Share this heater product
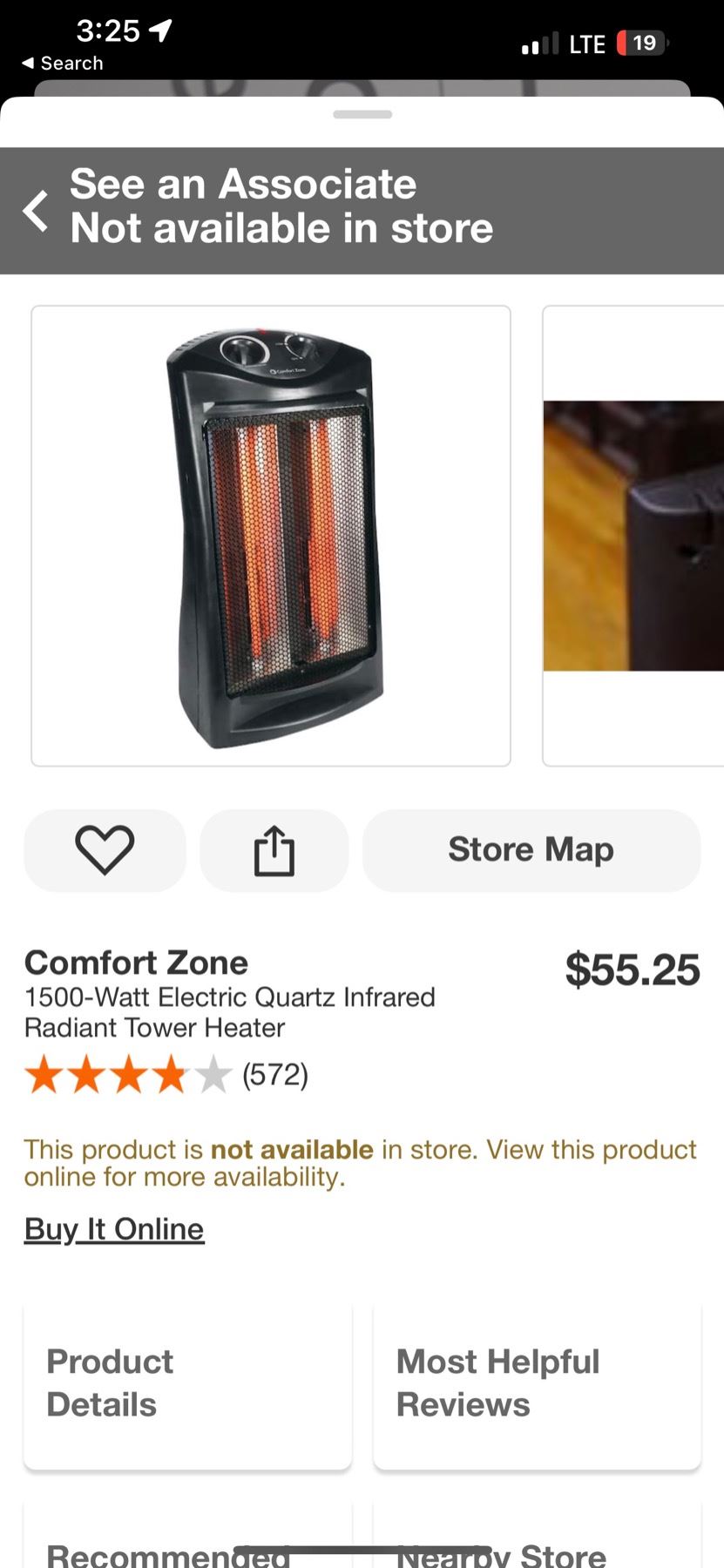 274,850
